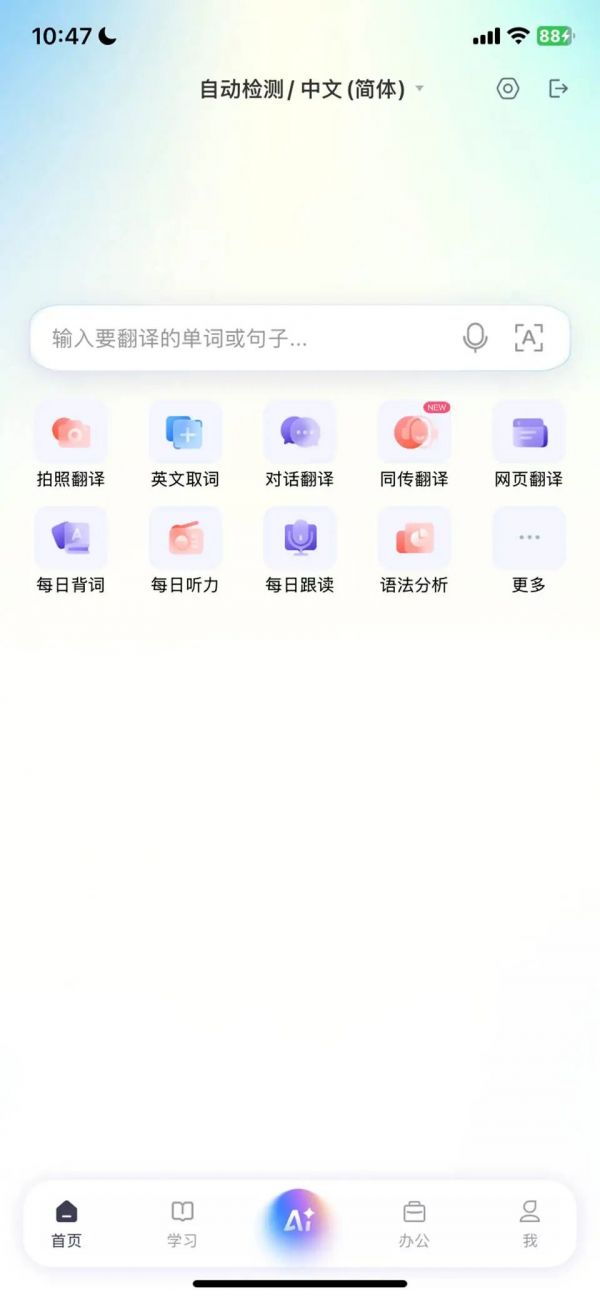Tap the exit arrow icon
Image resolution: width=600 pixels, height=1299 pixels.
click(x=559, y=89)
